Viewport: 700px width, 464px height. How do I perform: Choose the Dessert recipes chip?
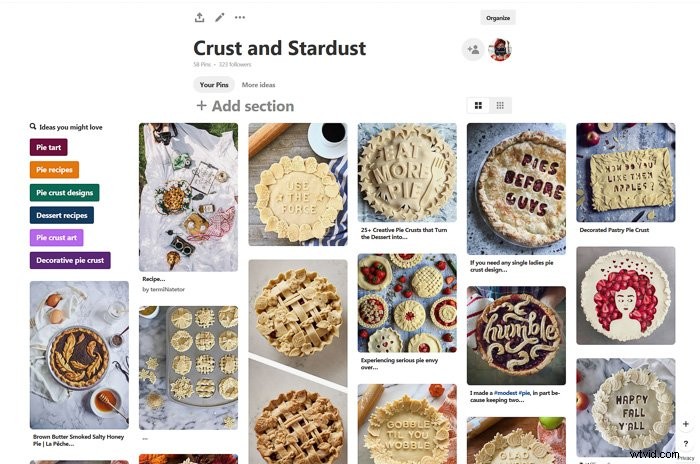[x=61, y=214]
